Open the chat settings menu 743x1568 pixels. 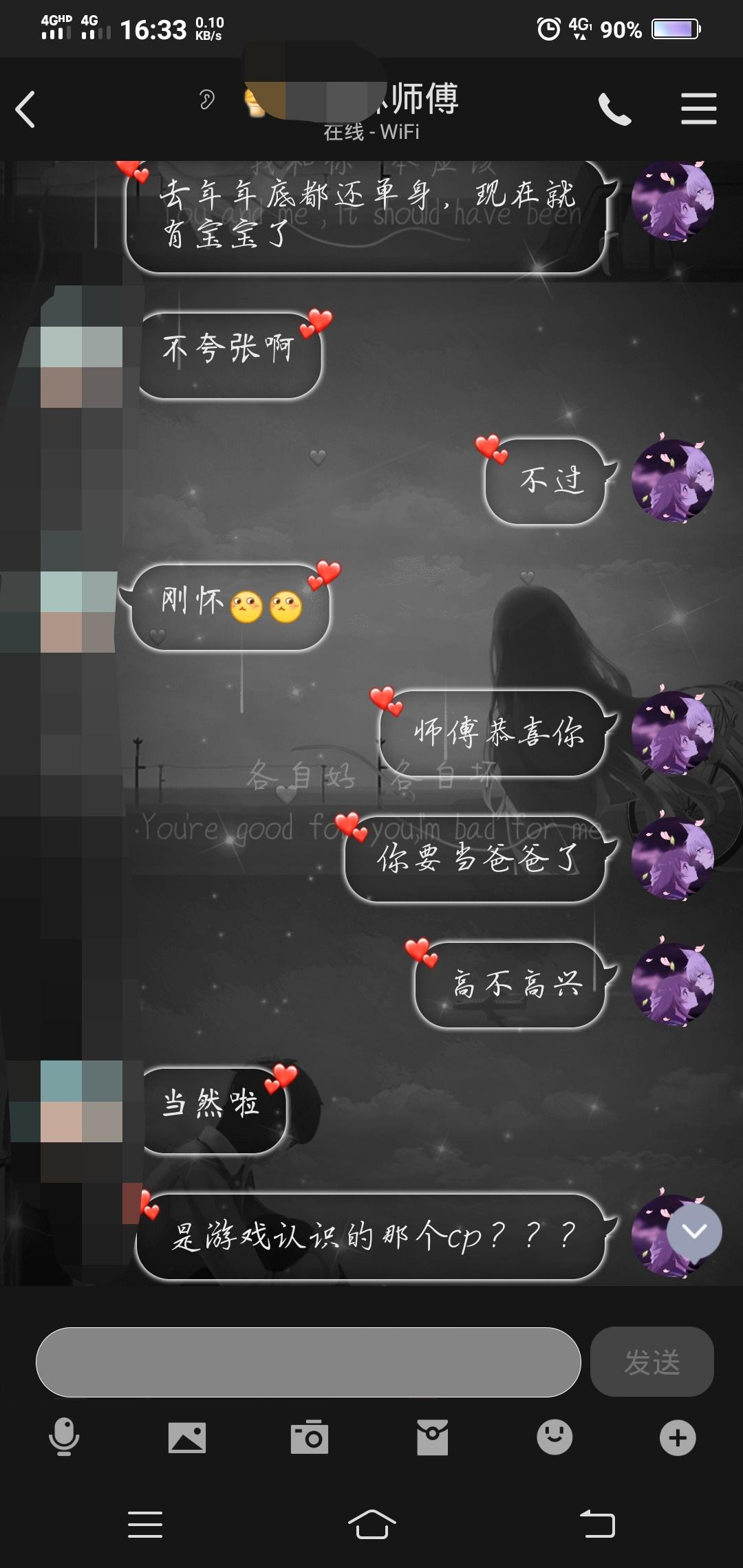[x=698, y=109]
